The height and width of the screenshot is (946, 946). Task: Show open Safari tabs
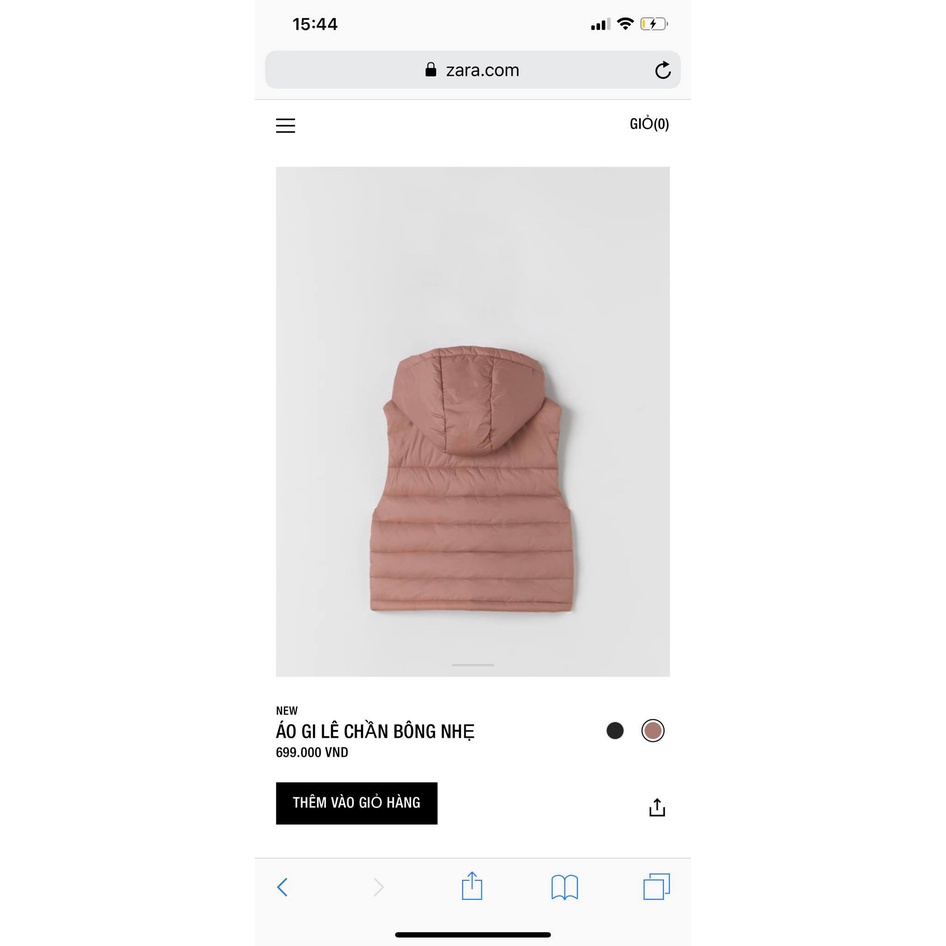click(656, 887)
